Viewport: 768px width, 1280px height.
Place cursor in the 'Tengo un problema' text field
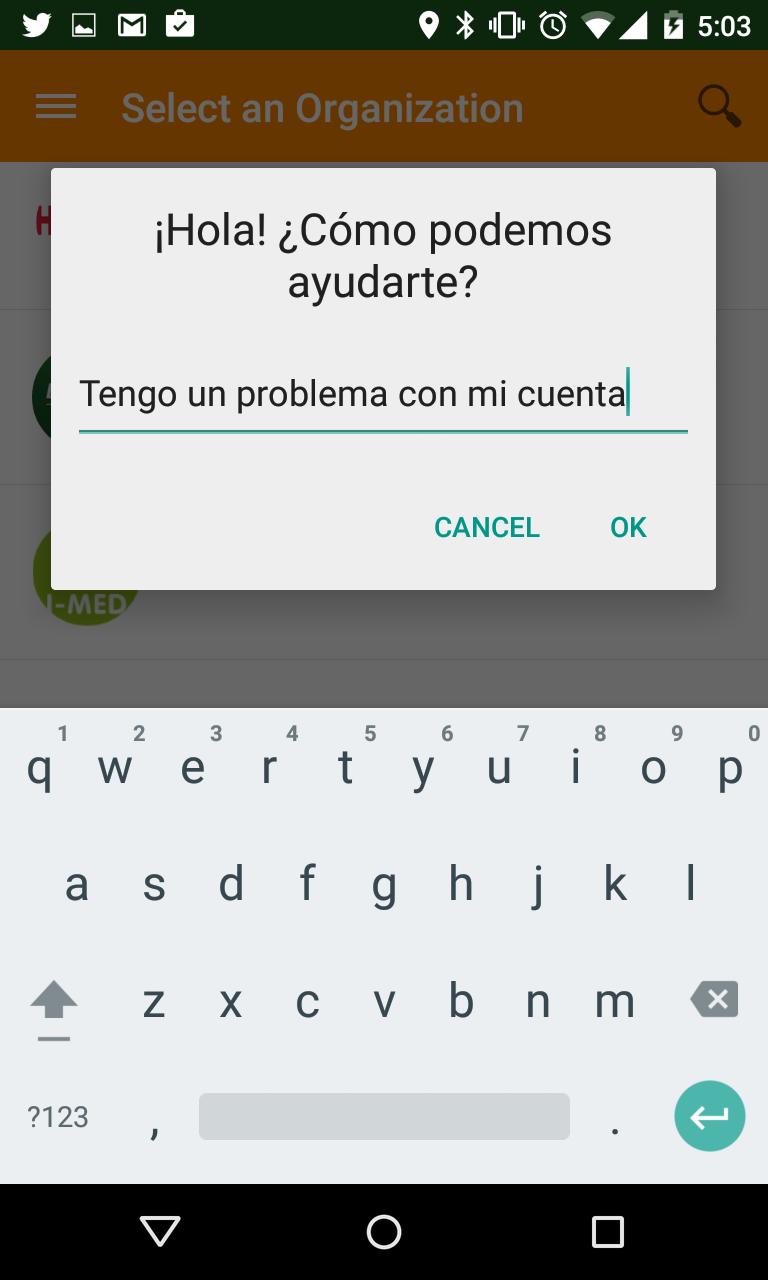pos(383,394)
